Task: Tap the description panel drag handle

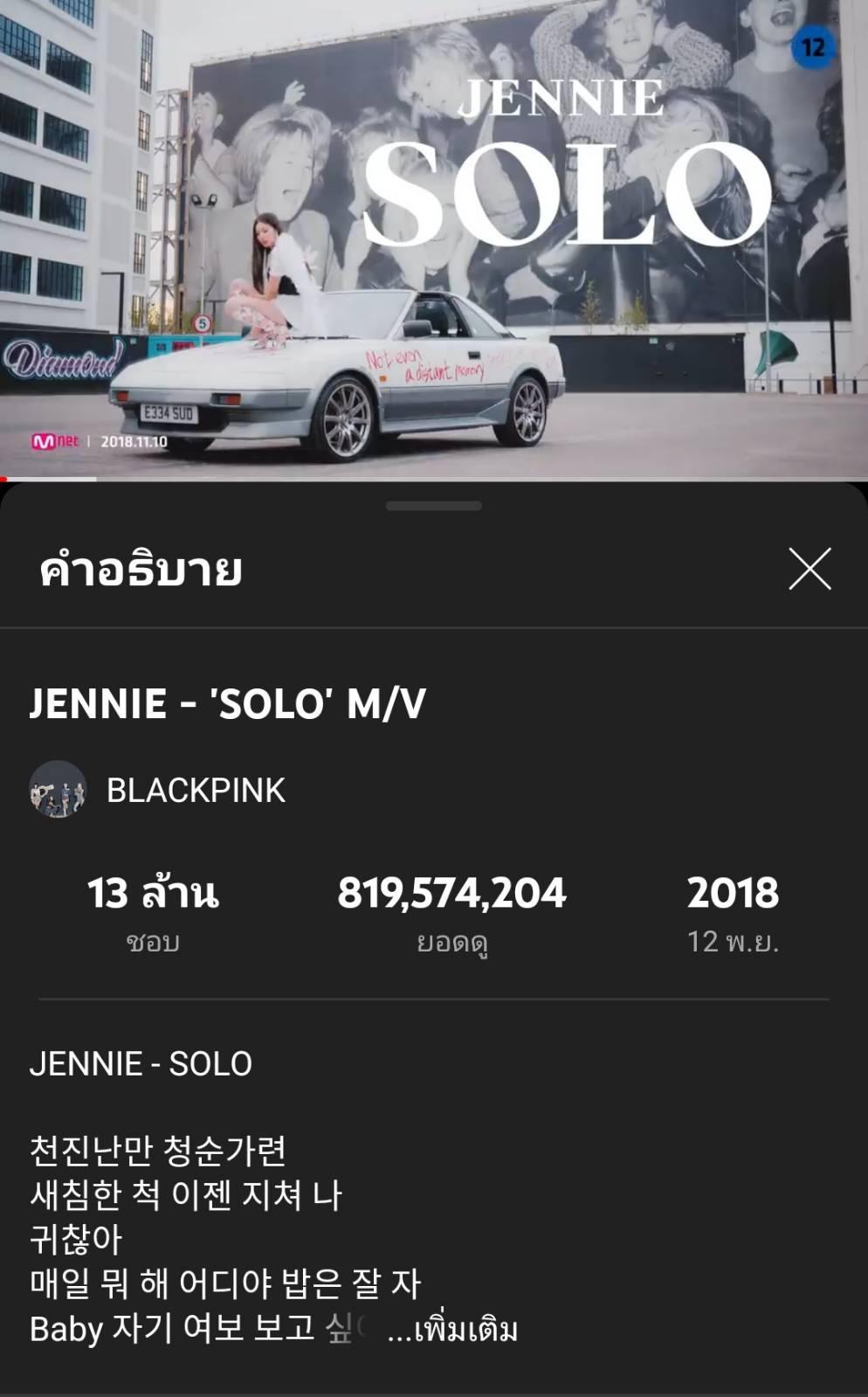Action: point(434,506)
